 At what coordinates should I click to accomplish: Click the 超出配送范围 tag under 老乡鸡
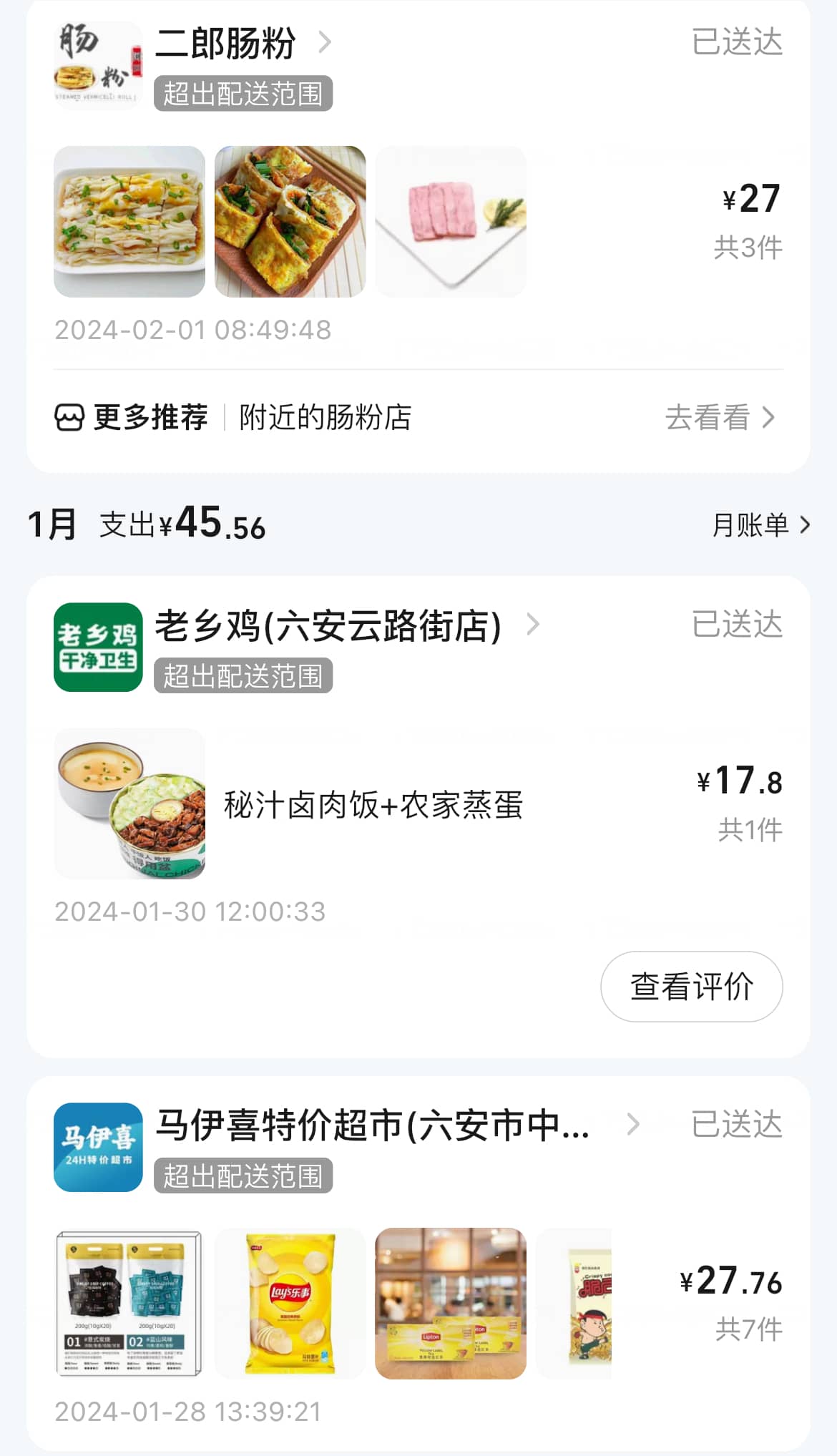243,676
